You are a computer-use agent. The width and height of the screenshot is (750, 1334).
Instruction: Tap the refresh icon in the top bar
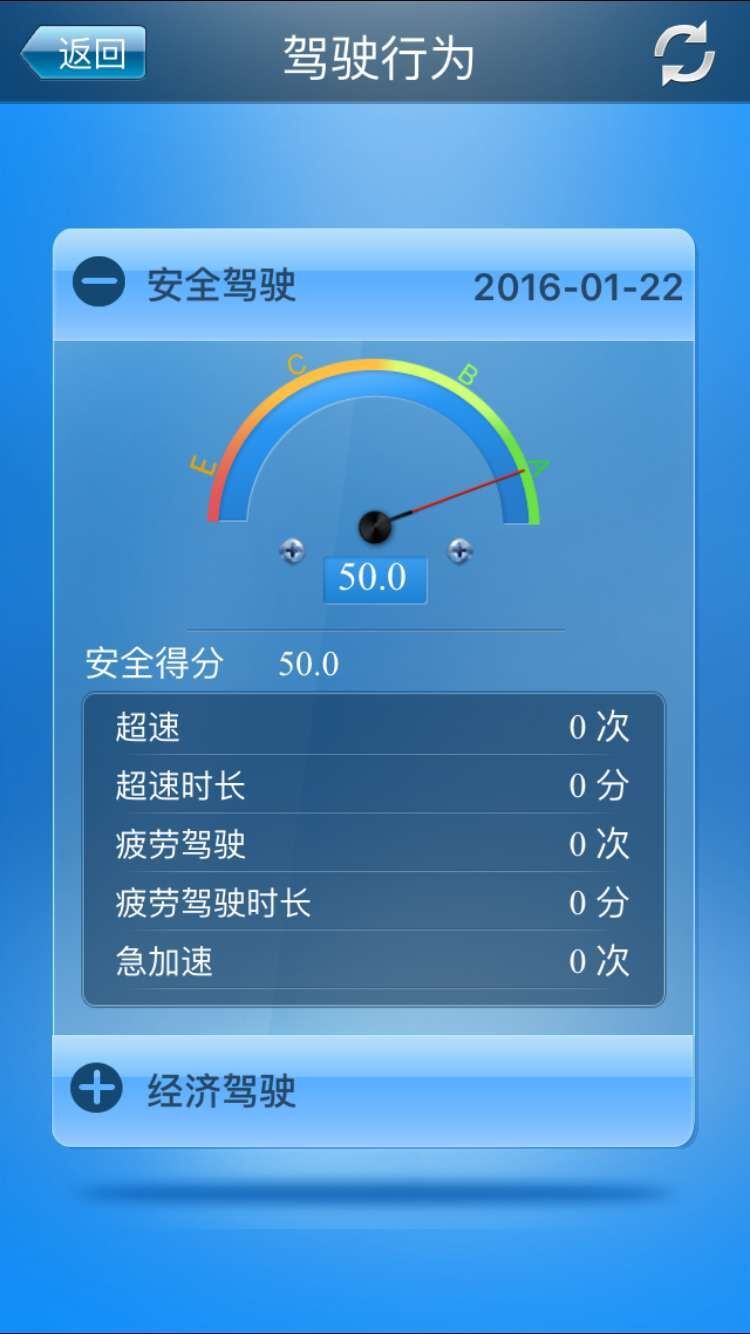(684, 55)
